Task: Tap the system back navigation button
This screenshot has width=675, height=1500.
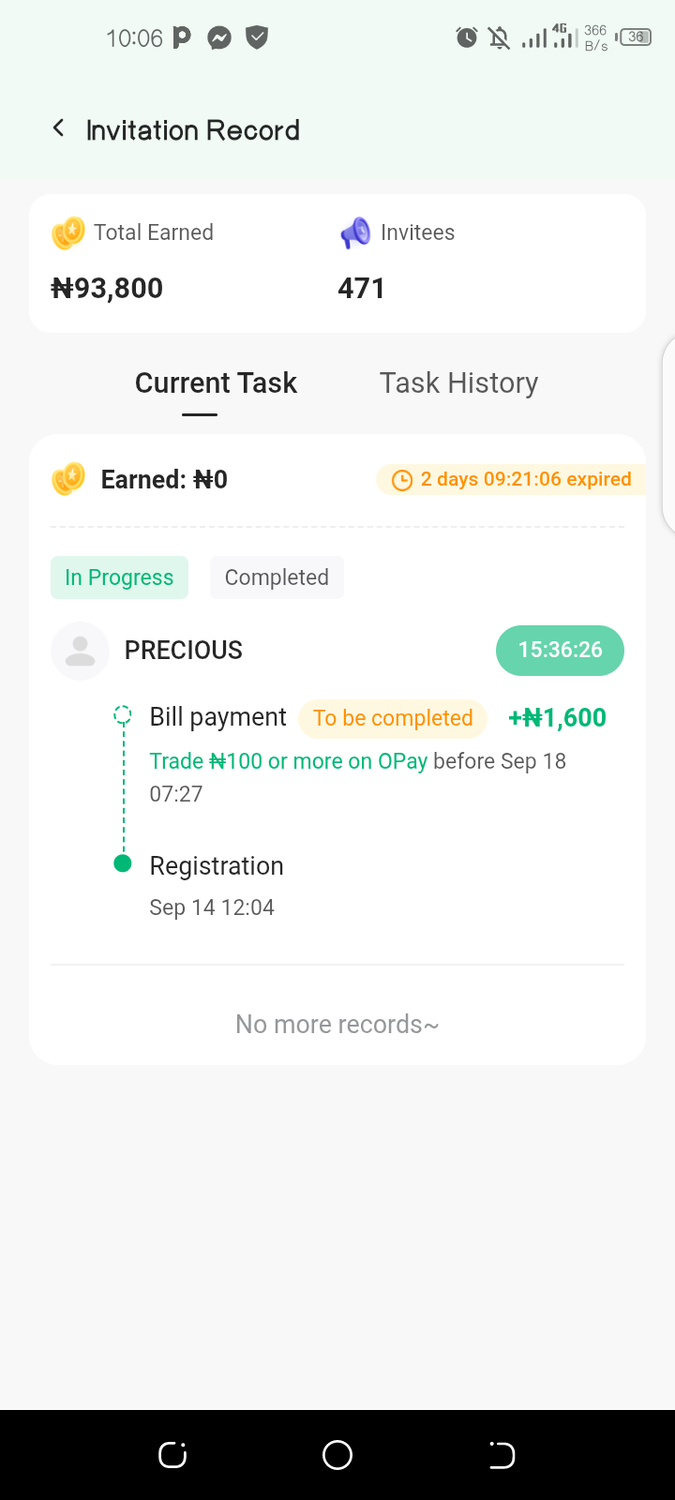Action: coord(501,1455)
